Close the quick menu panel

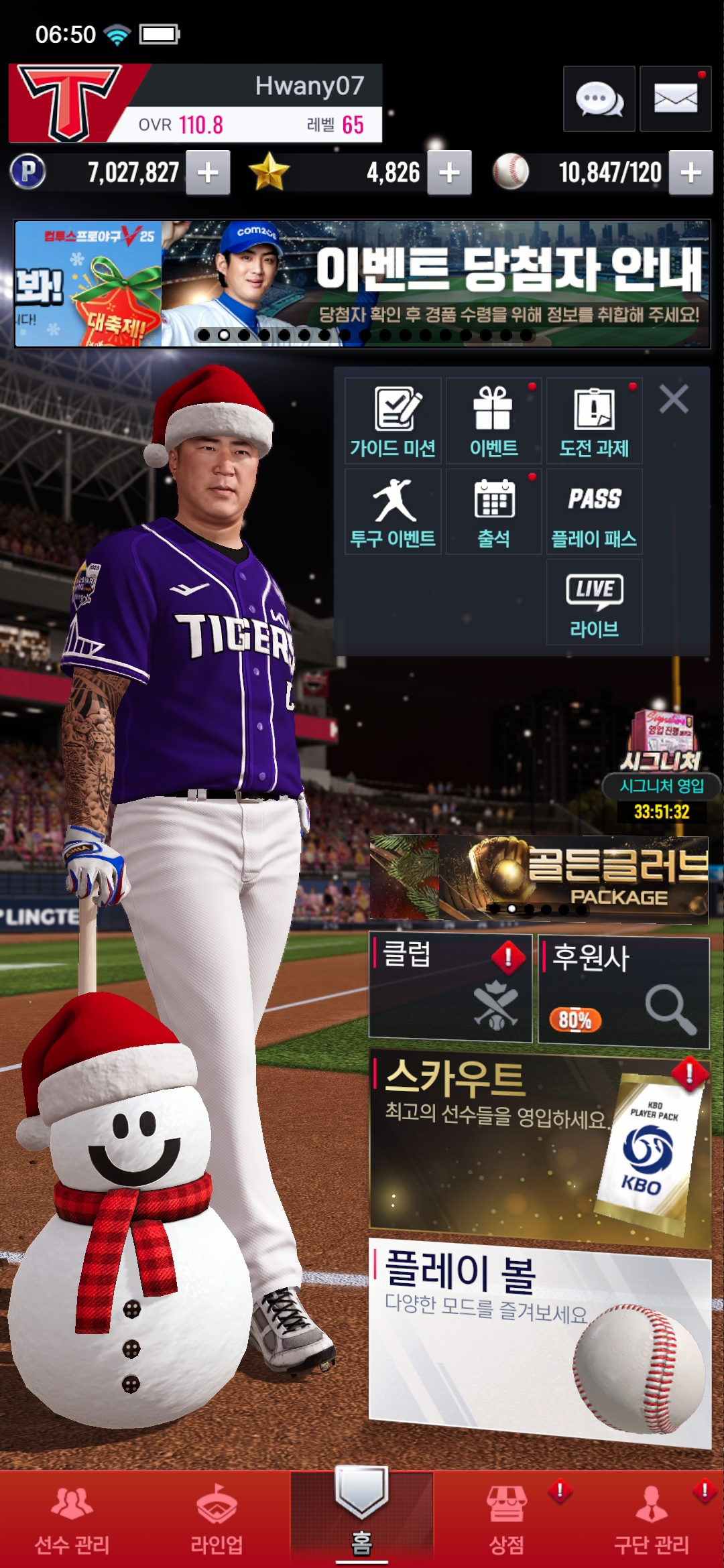pos(674,399)
